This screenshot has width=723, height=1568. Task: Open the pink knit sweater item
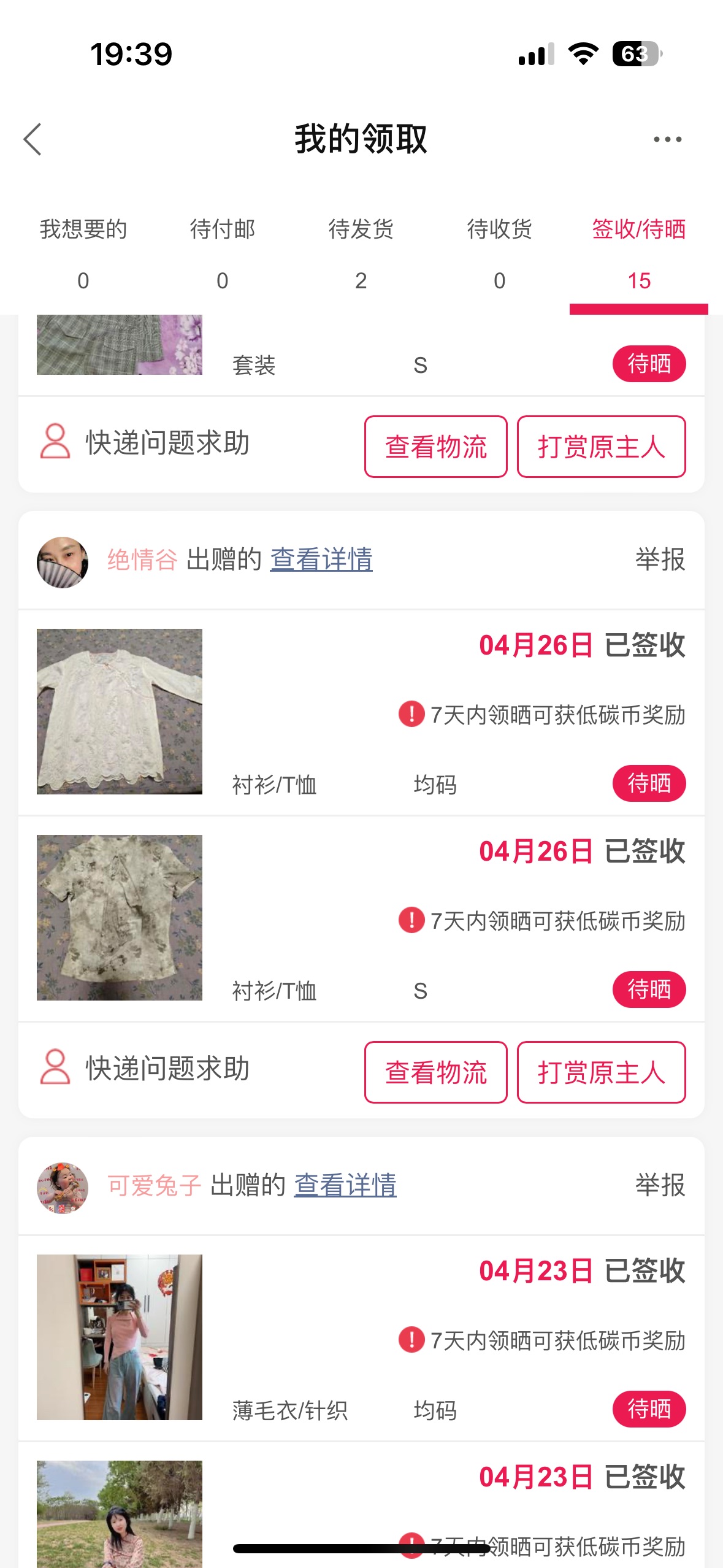point(120,1337)
